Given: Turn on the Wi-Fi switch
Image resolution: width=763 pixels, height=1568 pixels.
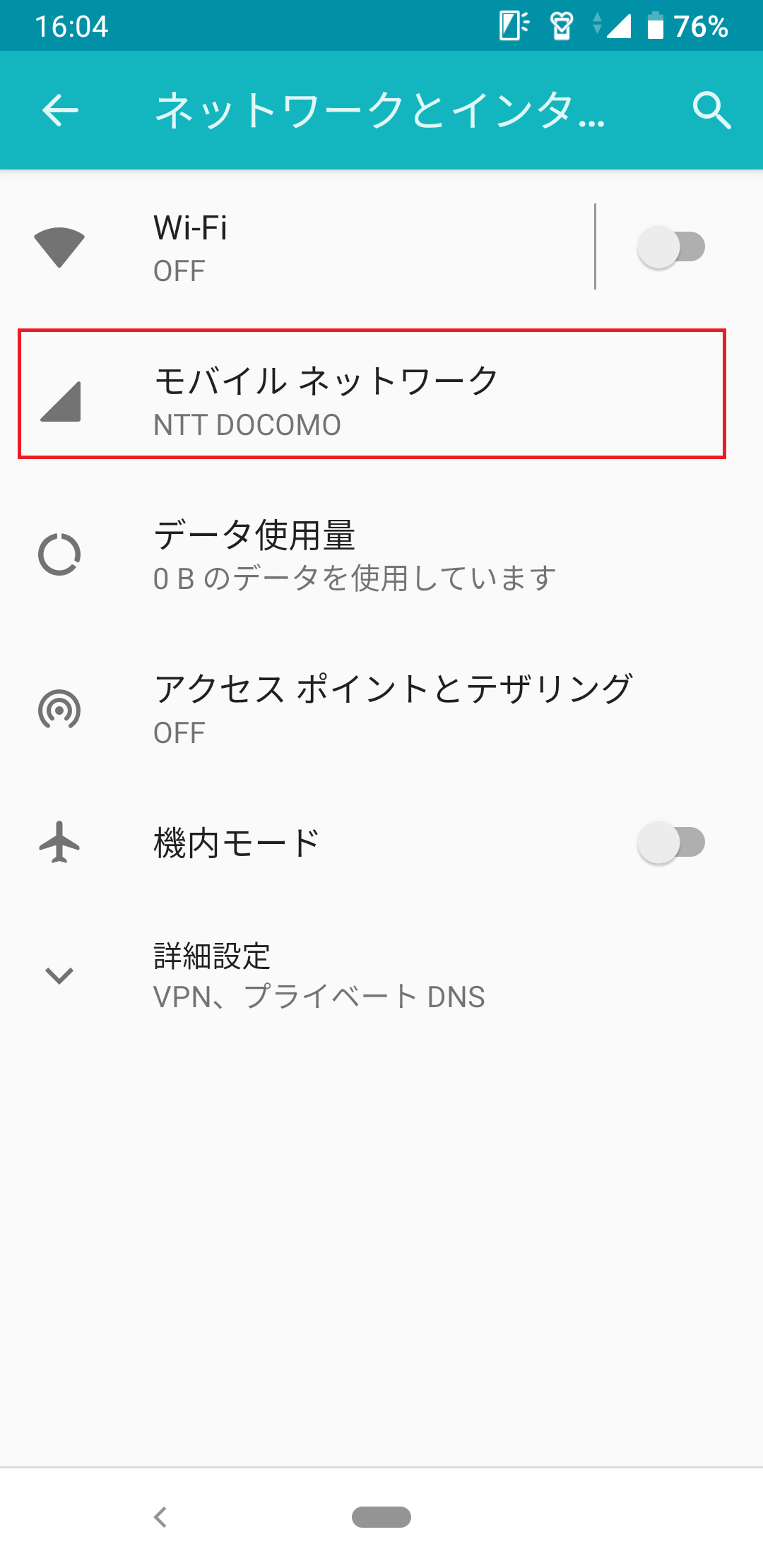Looking at the screenshot, I should pyautogui.click(x=671, y=247).
